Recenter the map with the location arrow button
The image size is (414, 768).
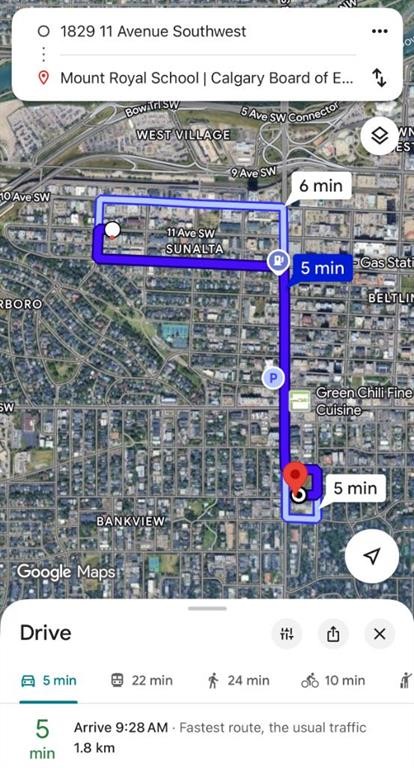tap(372, 555)
